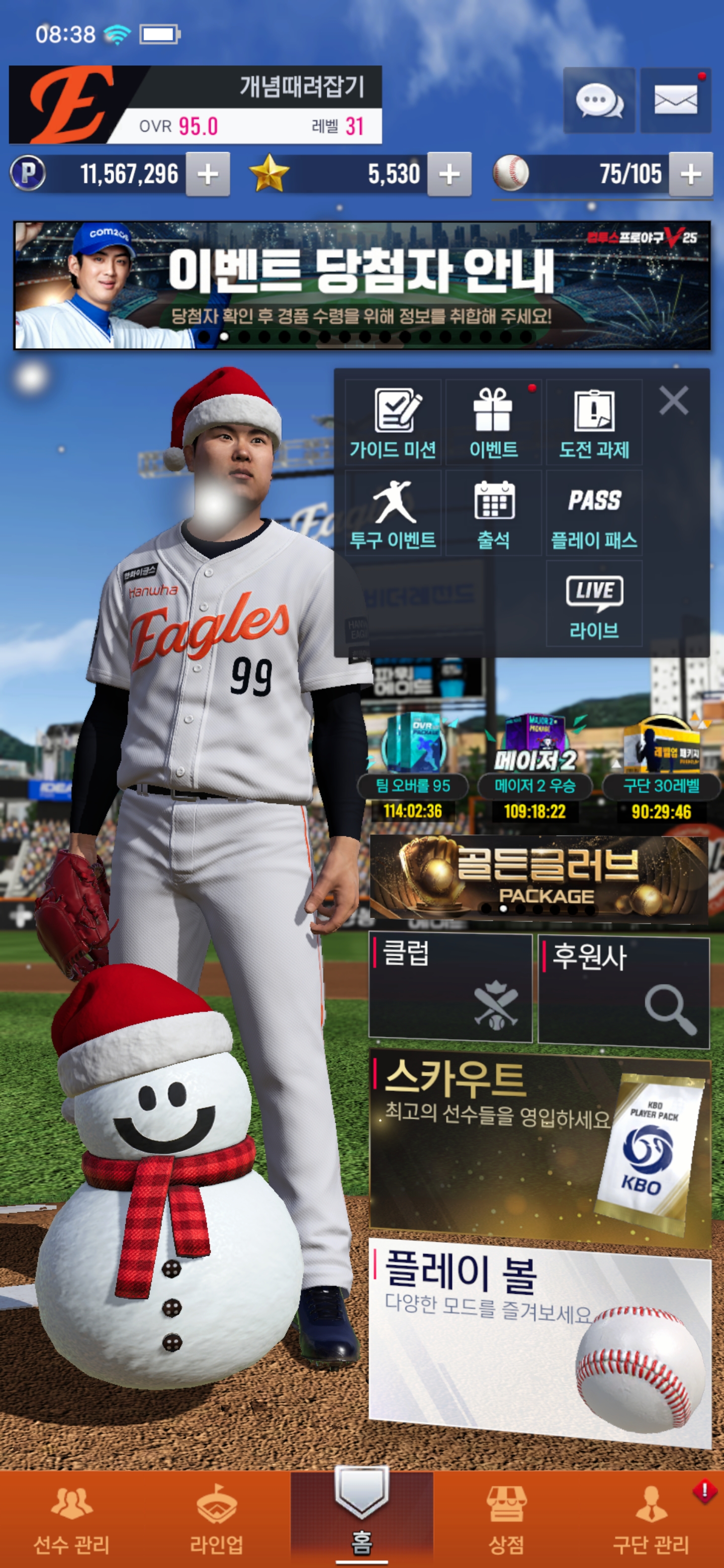Open 투구 이벤트
Screen dimensions: 724x1568
[393, 513]
